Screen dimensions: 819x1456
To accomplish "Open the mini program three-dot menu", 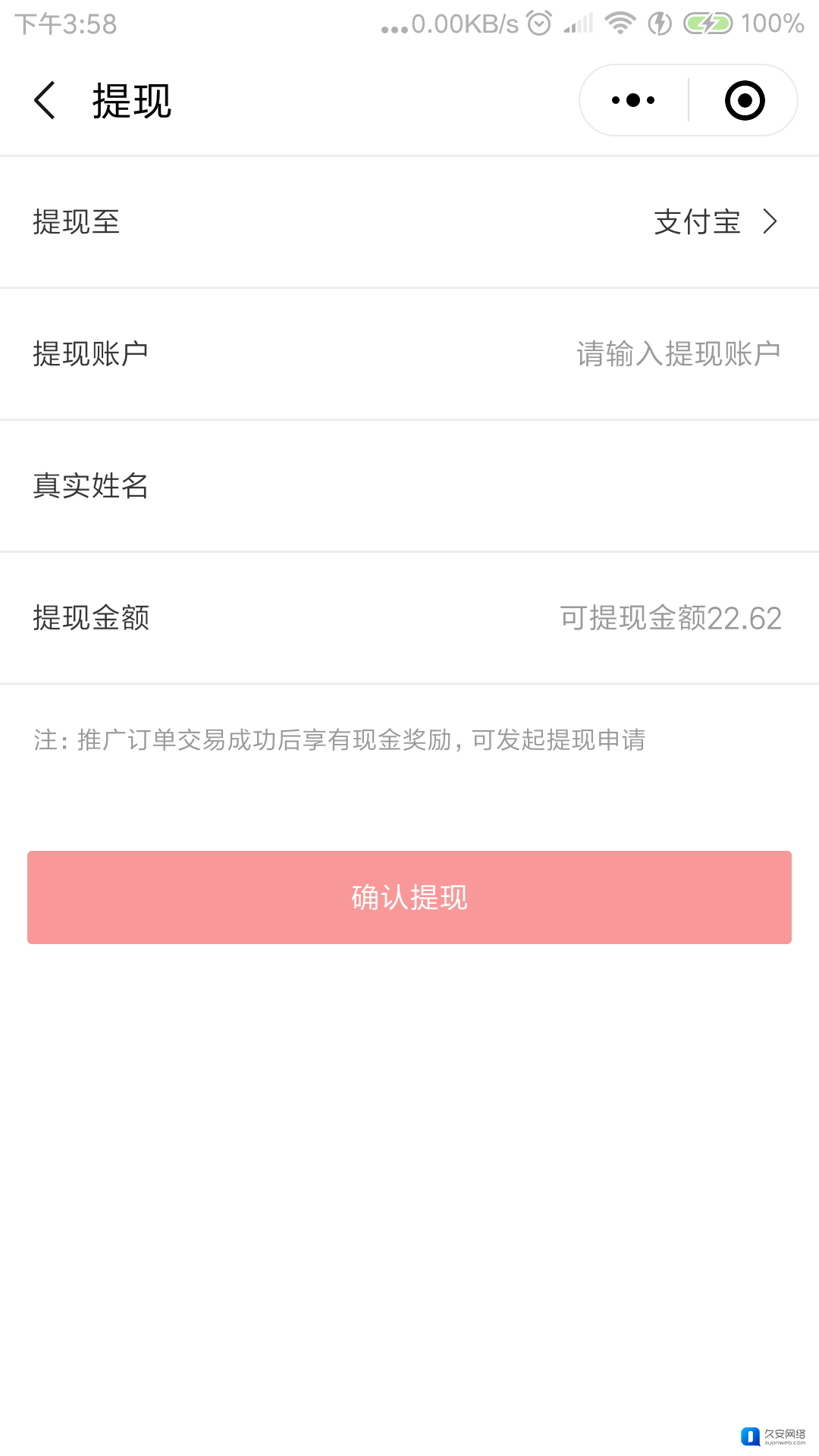I will point(633,100).
